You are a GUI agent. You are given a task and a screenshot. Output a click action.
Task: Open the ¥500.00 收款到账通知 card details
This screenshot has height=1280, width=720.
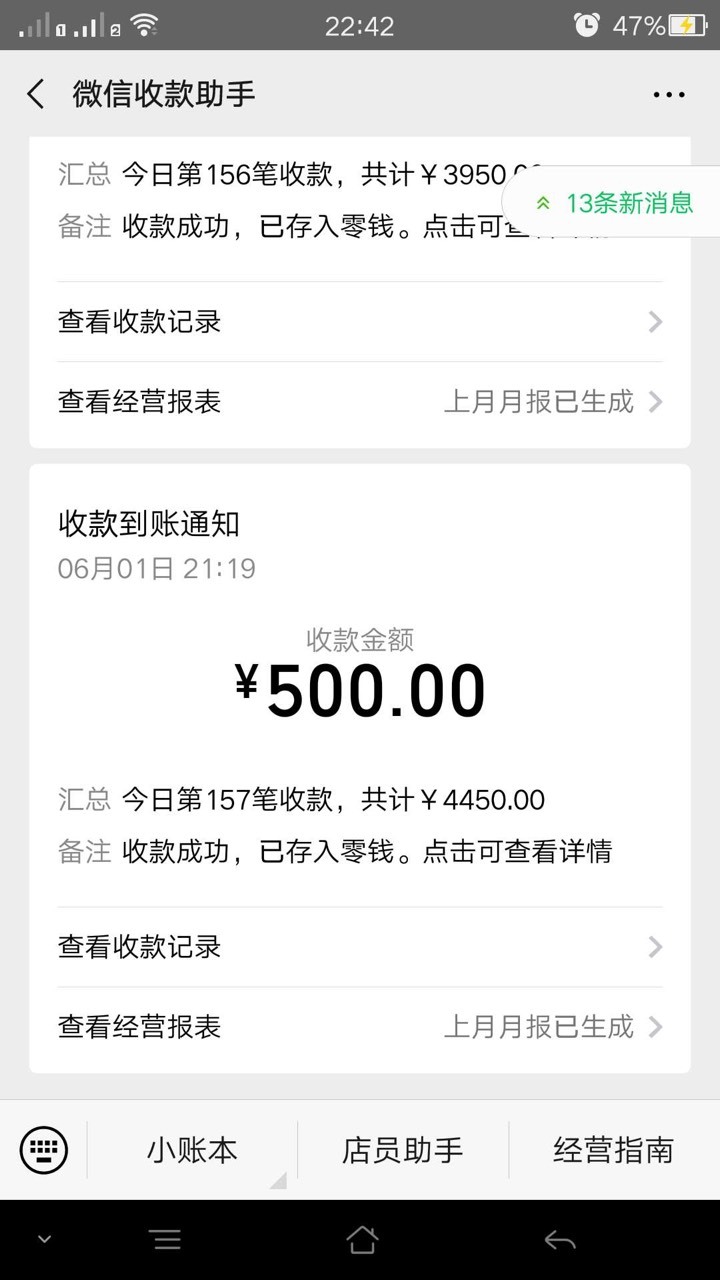pos(360,685)
